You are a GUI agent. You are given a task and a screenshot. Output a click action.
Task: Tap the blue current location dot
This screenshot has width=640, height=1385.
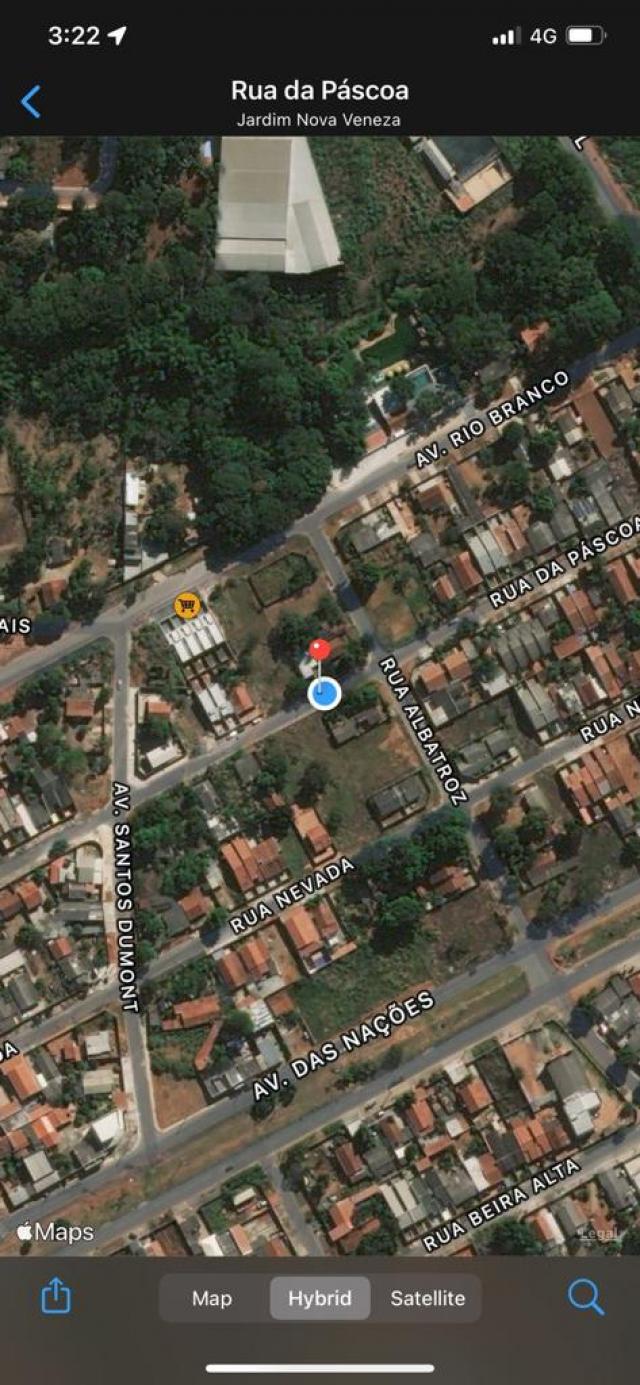[x=324, y=693]
